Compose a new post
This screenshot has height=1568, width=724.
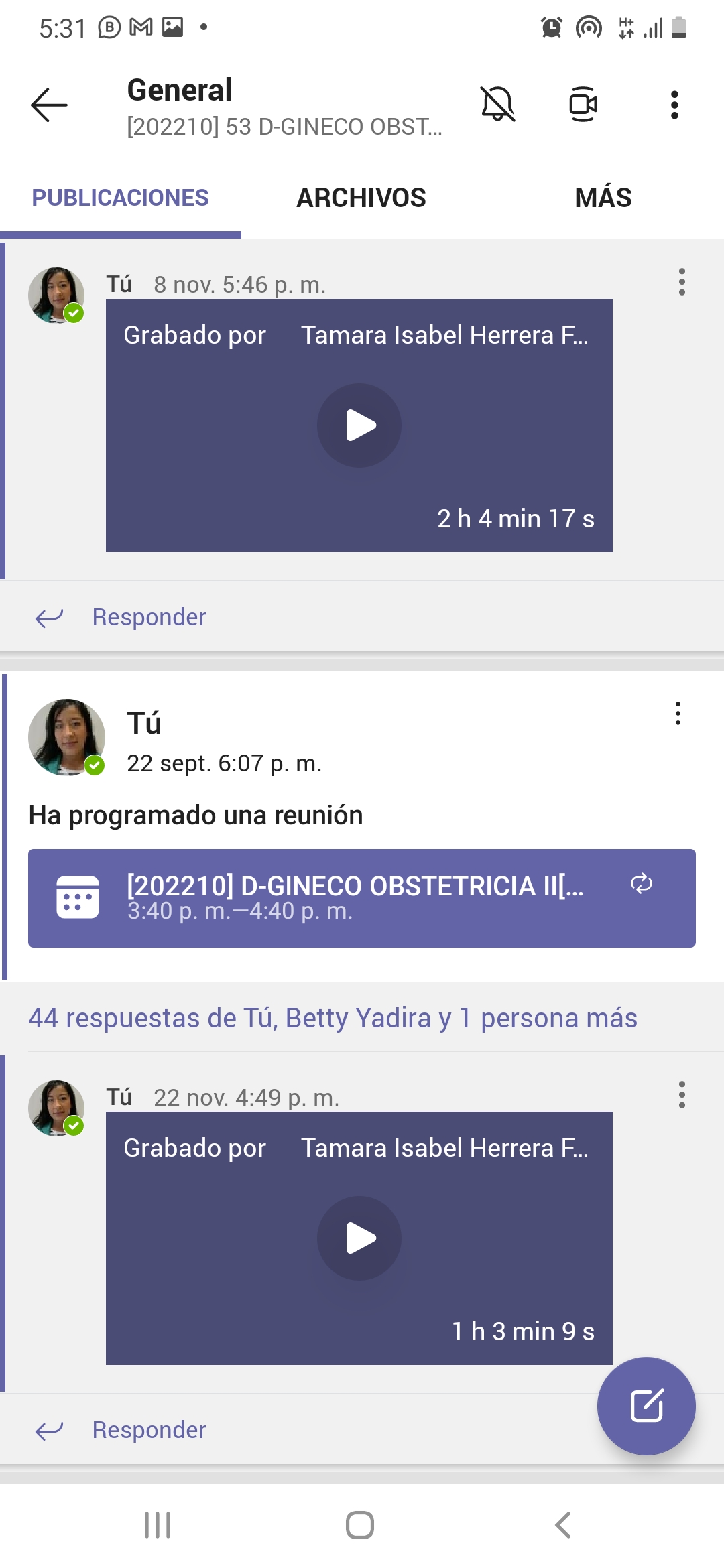pos(646,1406)
